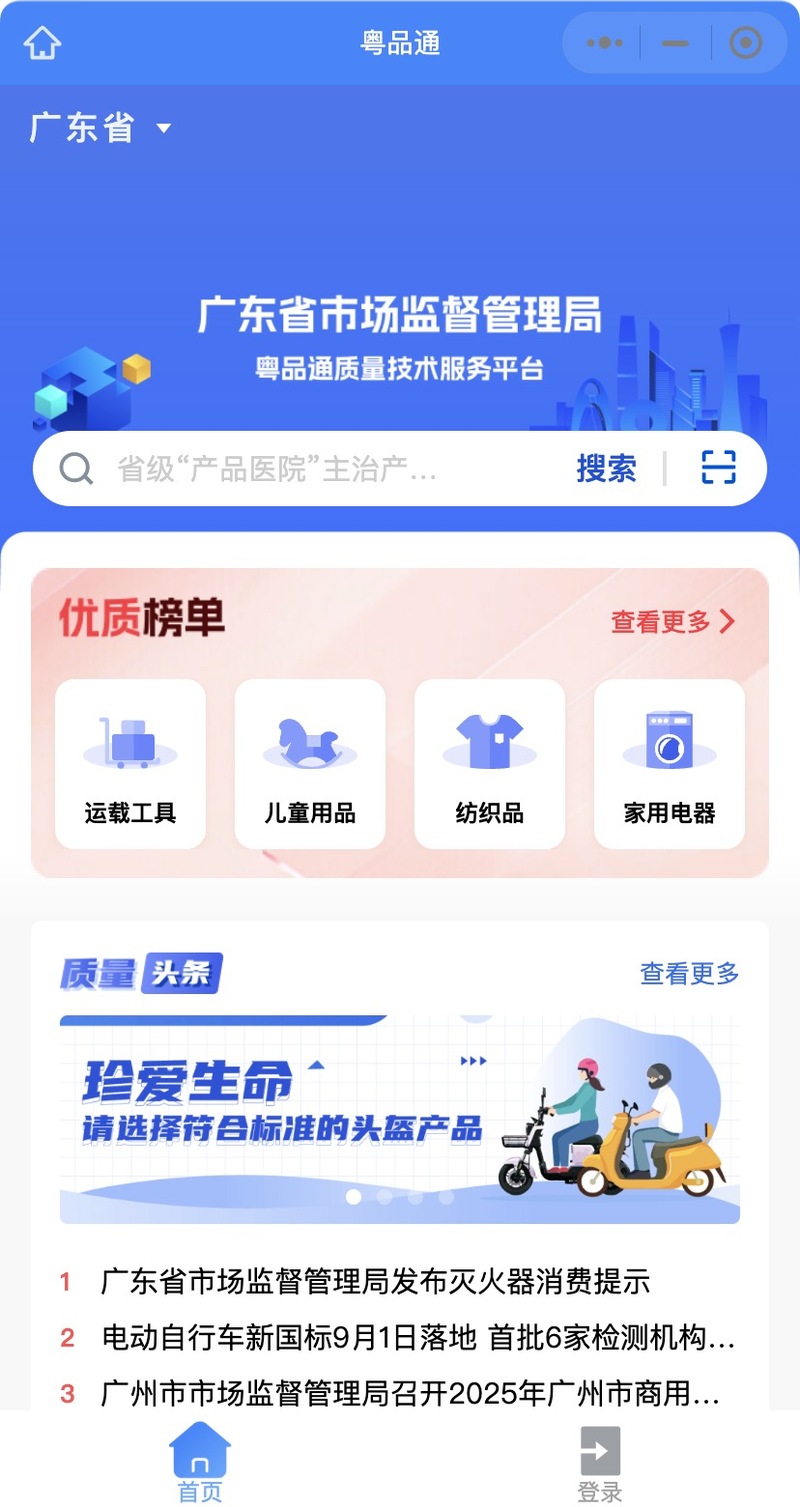Open the 电动自行车新国标 news item

pyautogui.click(x=398, y=1337)
